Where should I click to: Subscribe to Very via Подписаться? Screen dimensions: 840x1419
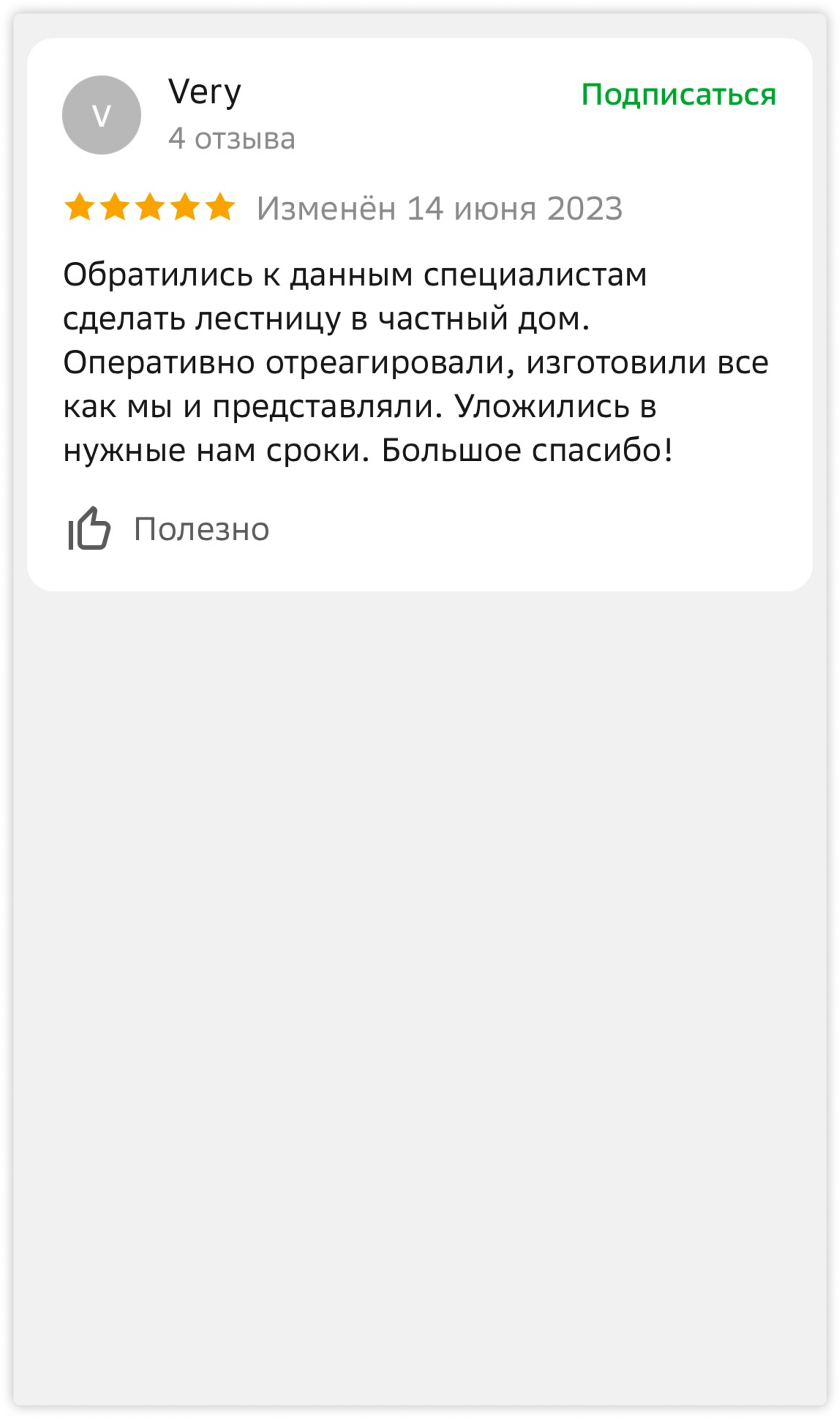pyautogui.click(x=678, y=95)
